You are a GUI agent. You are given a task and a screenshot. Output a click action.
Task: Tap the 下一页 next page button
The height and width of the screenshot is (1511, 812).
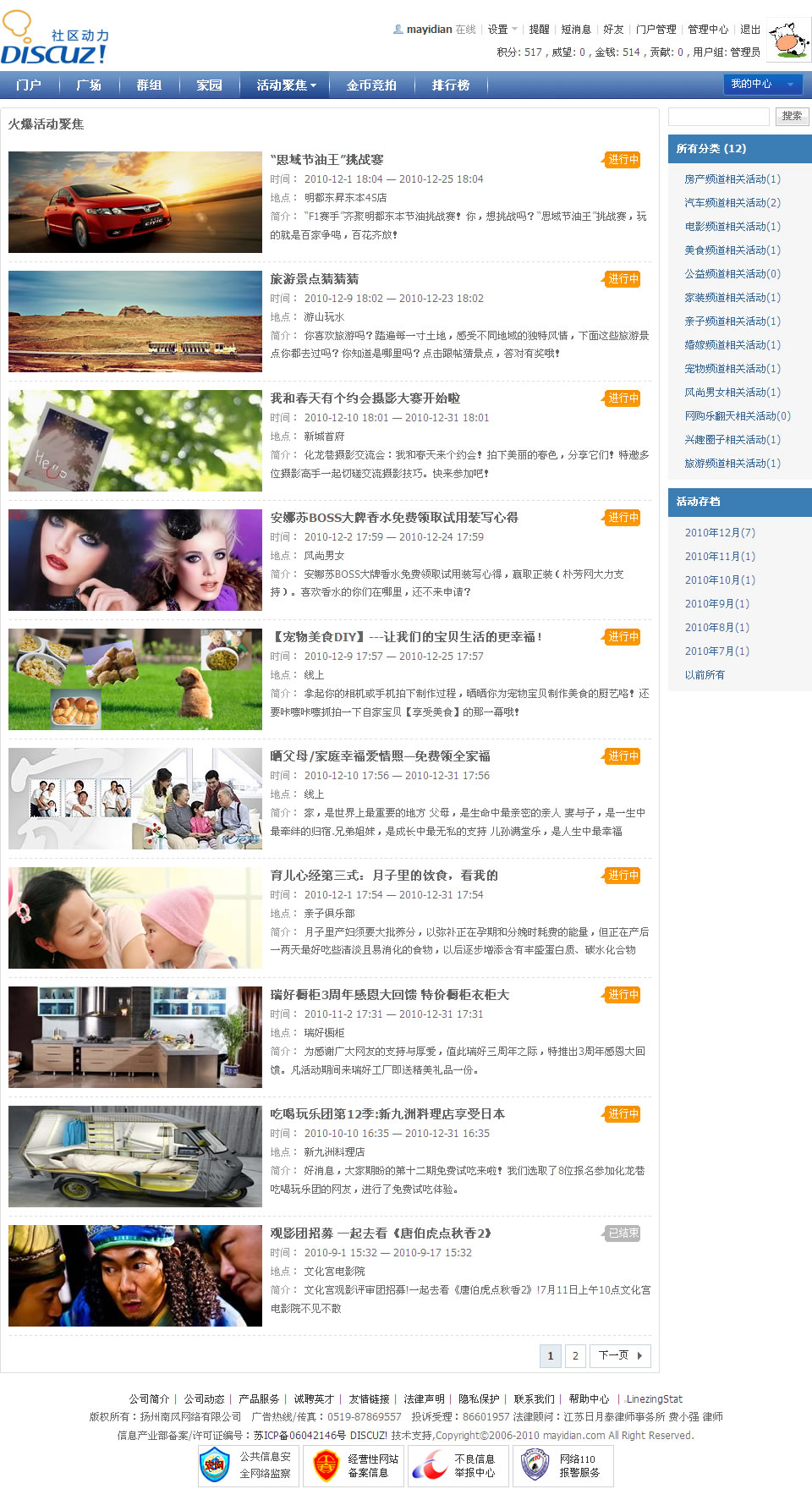point(620,1356)
